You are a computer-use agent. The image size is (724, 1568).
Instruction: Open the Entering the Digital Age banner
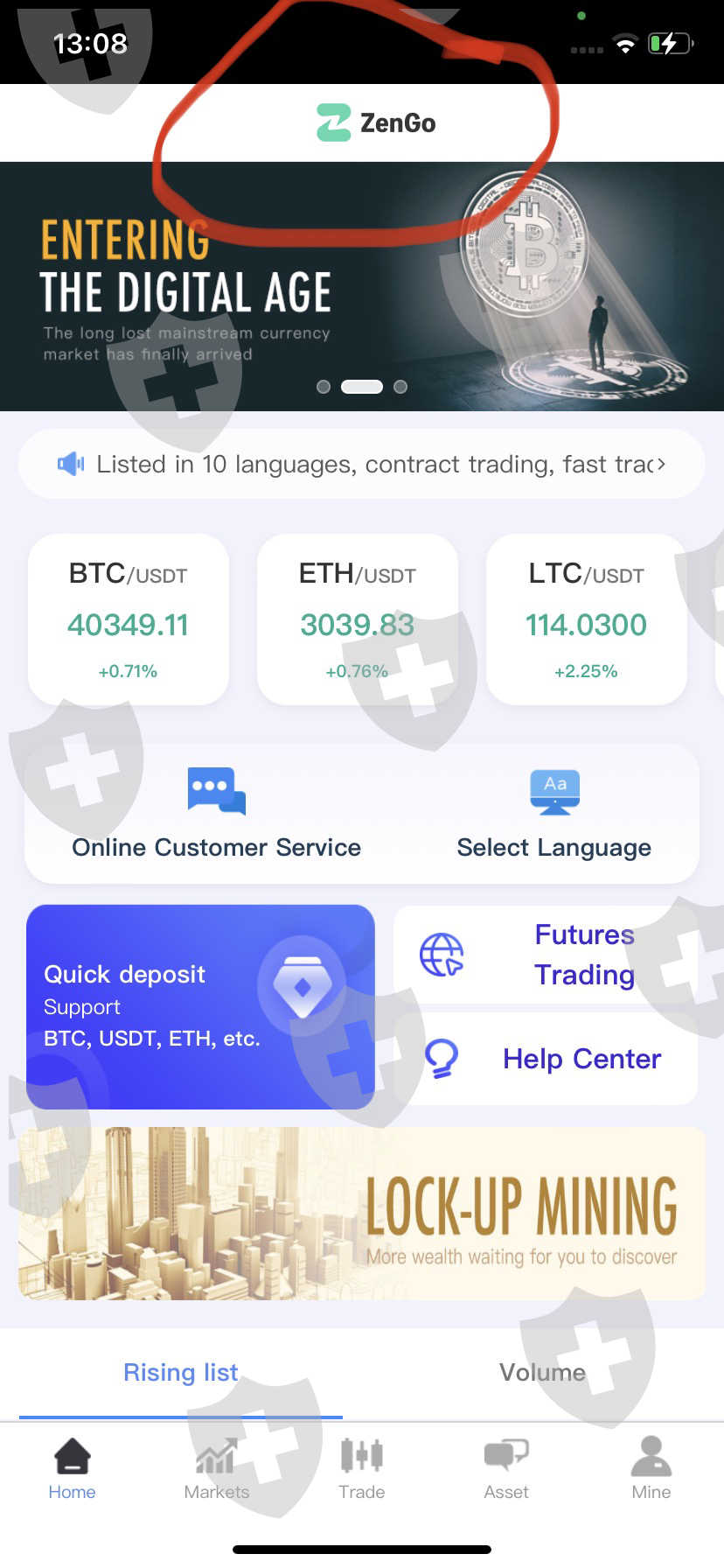click(362, 286)
